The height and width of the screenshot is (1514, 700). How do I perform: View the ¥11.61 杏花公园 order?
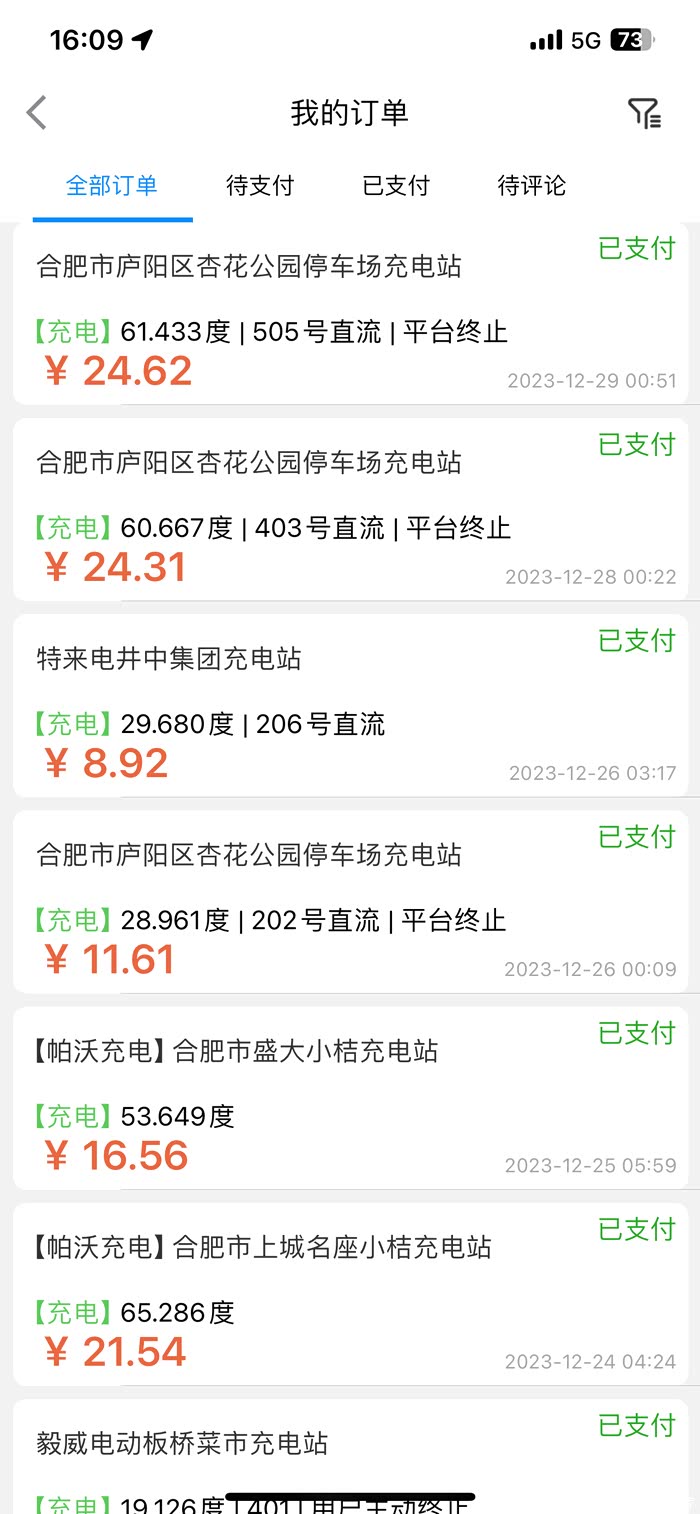click(x=350, y=902)
